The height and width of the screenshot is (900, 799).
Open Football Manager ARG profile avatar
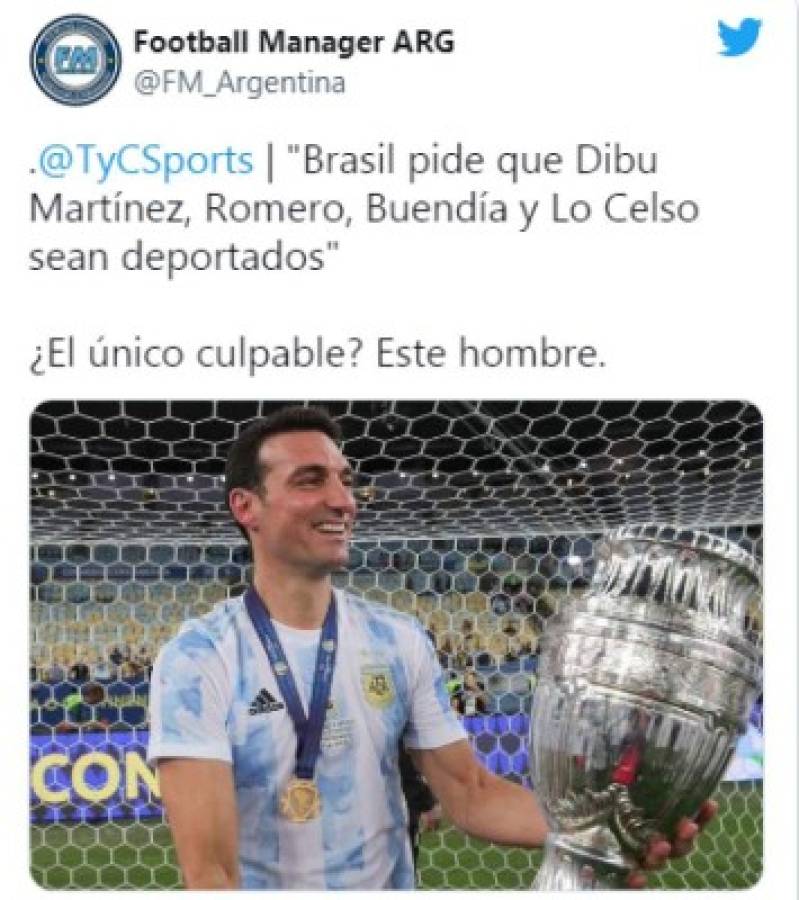pyautogui.click(x=75, y=60)
